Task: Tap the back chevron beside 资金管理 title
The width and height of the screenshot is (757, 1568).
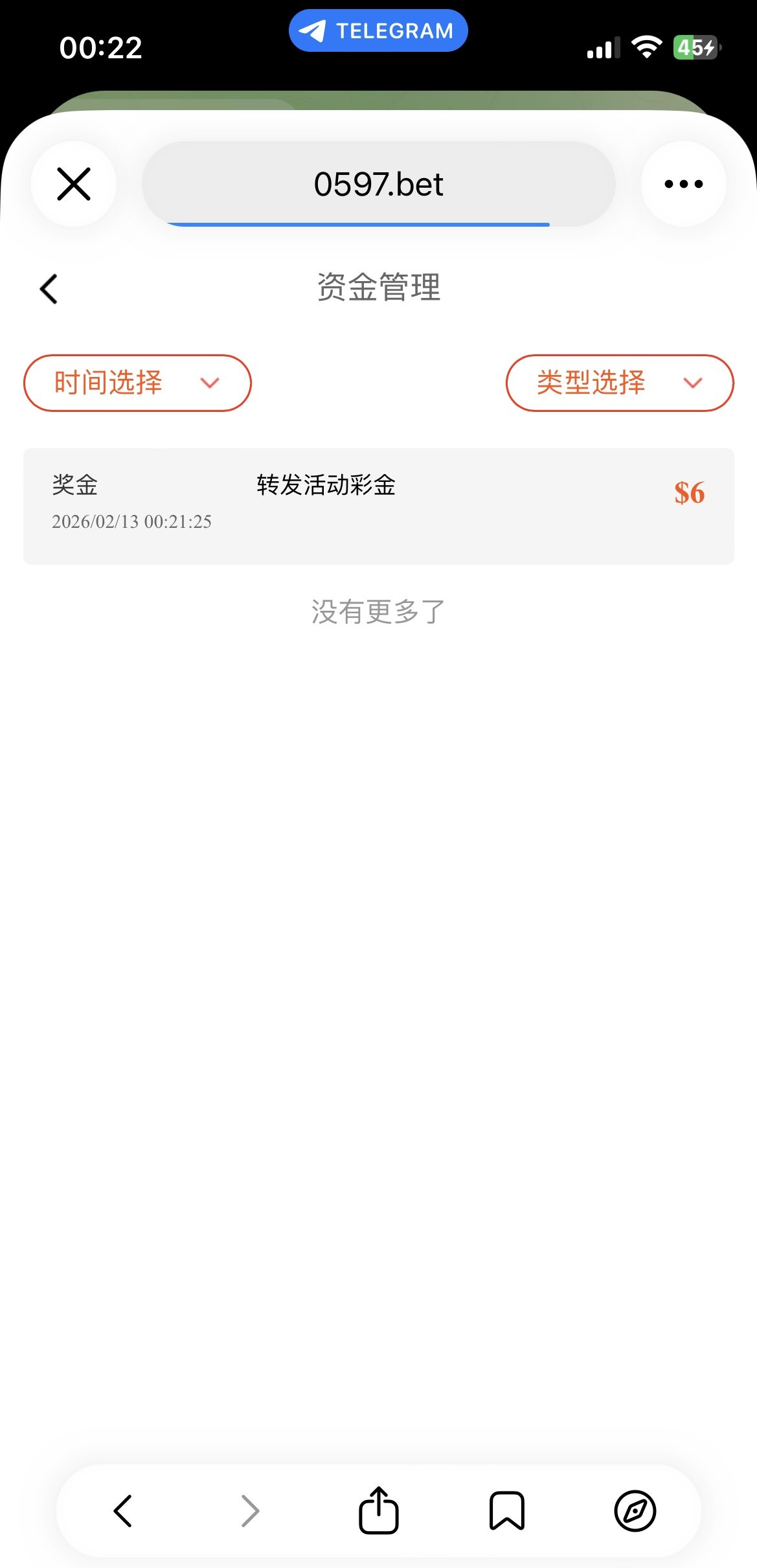Action: tap(49, 289)
